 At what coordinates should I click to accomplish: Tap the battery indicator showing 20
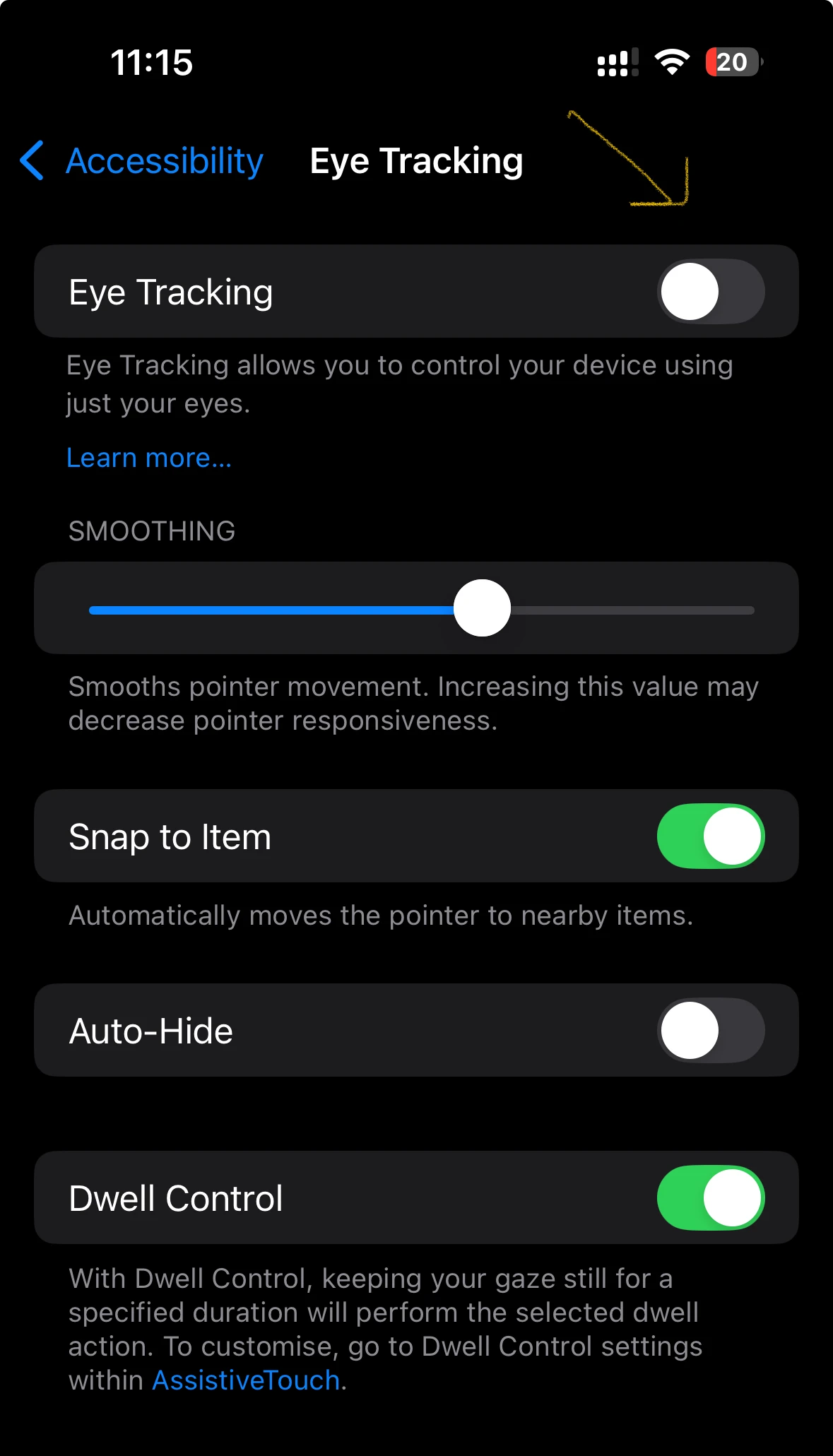point(731,62)
